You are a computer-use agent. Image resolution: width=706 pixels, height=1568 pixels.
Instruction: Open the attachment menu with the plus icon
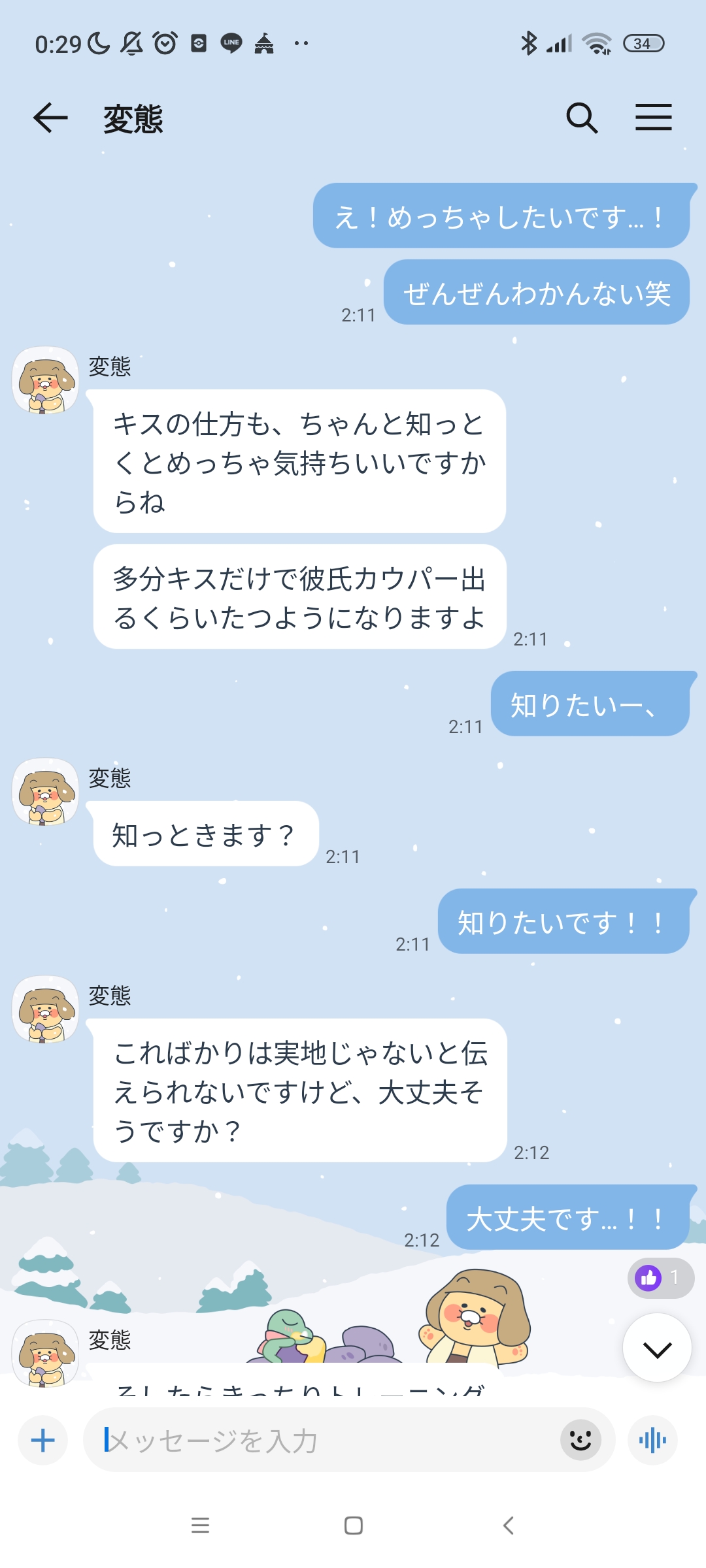42,1441
